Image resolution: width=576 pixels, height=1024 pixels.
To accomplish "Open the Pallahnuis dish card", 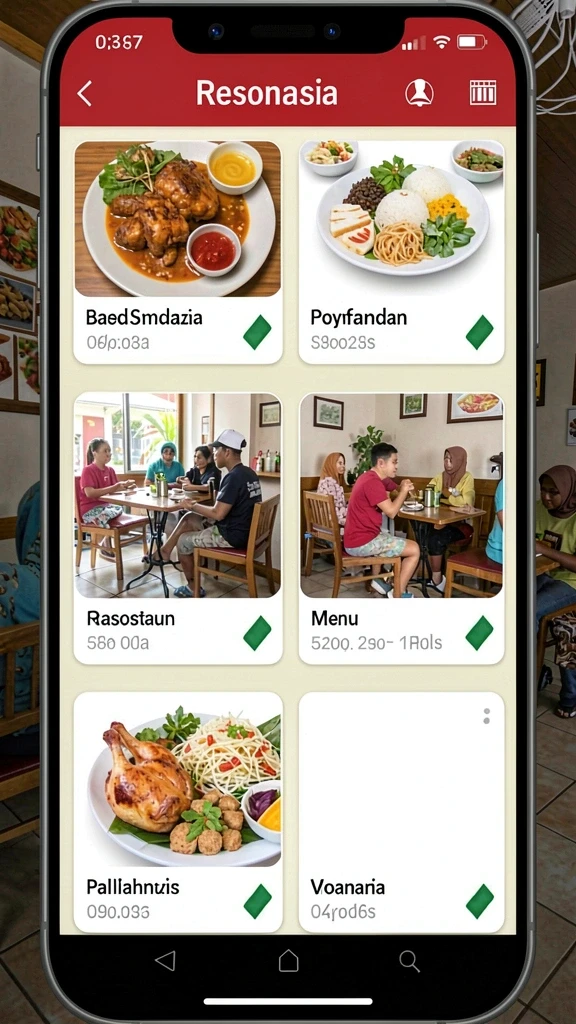I will (x=178, y=812).
